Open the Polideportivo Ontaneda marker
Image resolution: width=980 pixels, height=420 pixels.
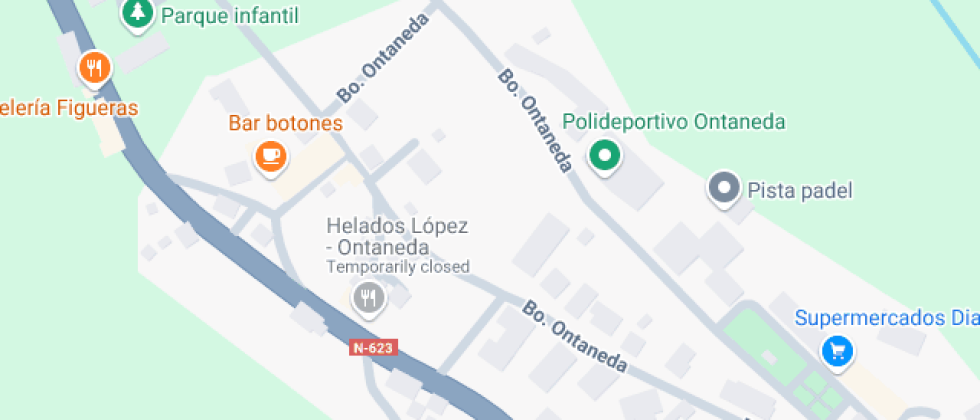(604, 156)
